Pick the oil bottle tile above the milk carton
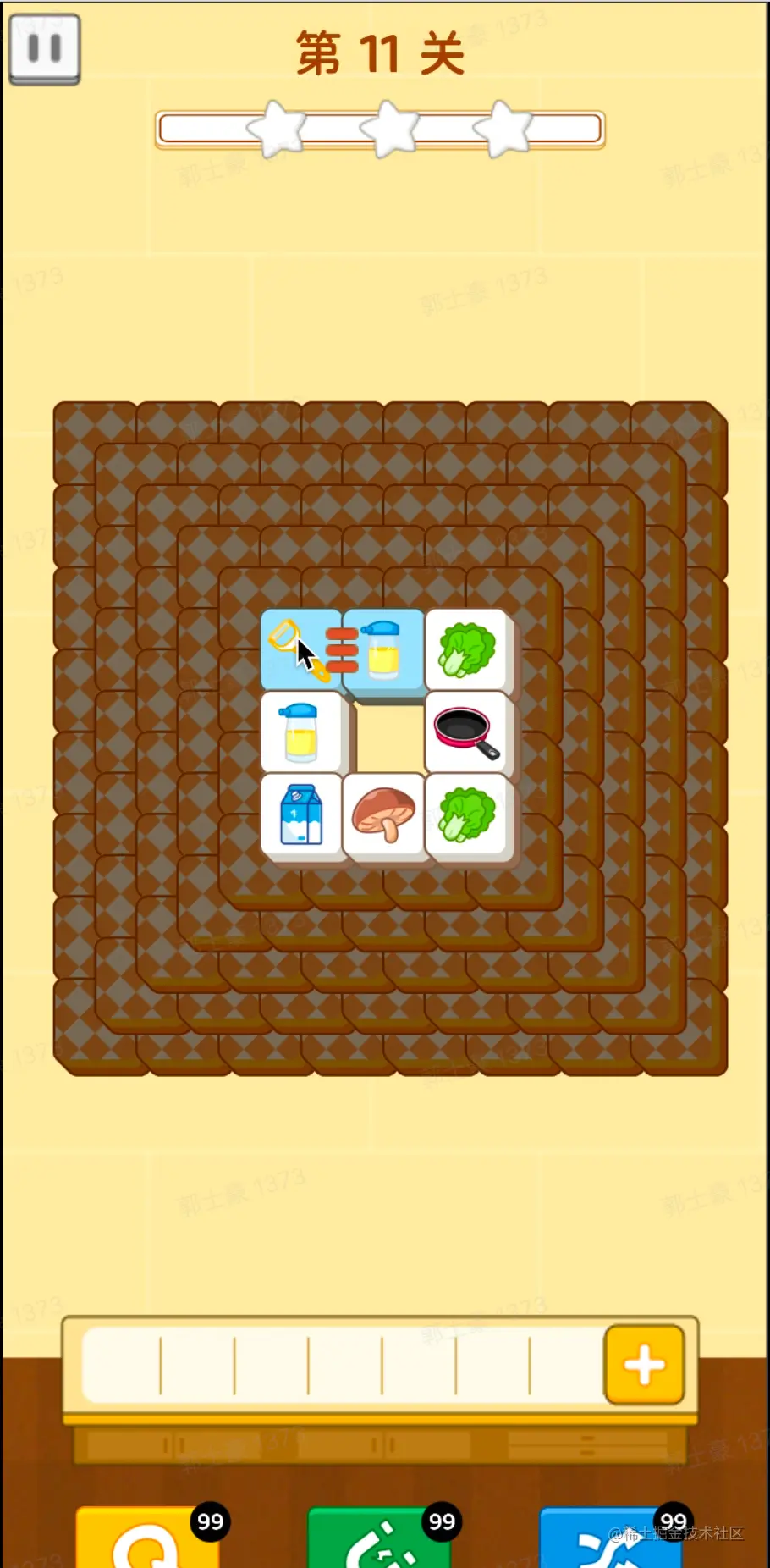This screenshot has height=1568, width=770. click(301, 732)
